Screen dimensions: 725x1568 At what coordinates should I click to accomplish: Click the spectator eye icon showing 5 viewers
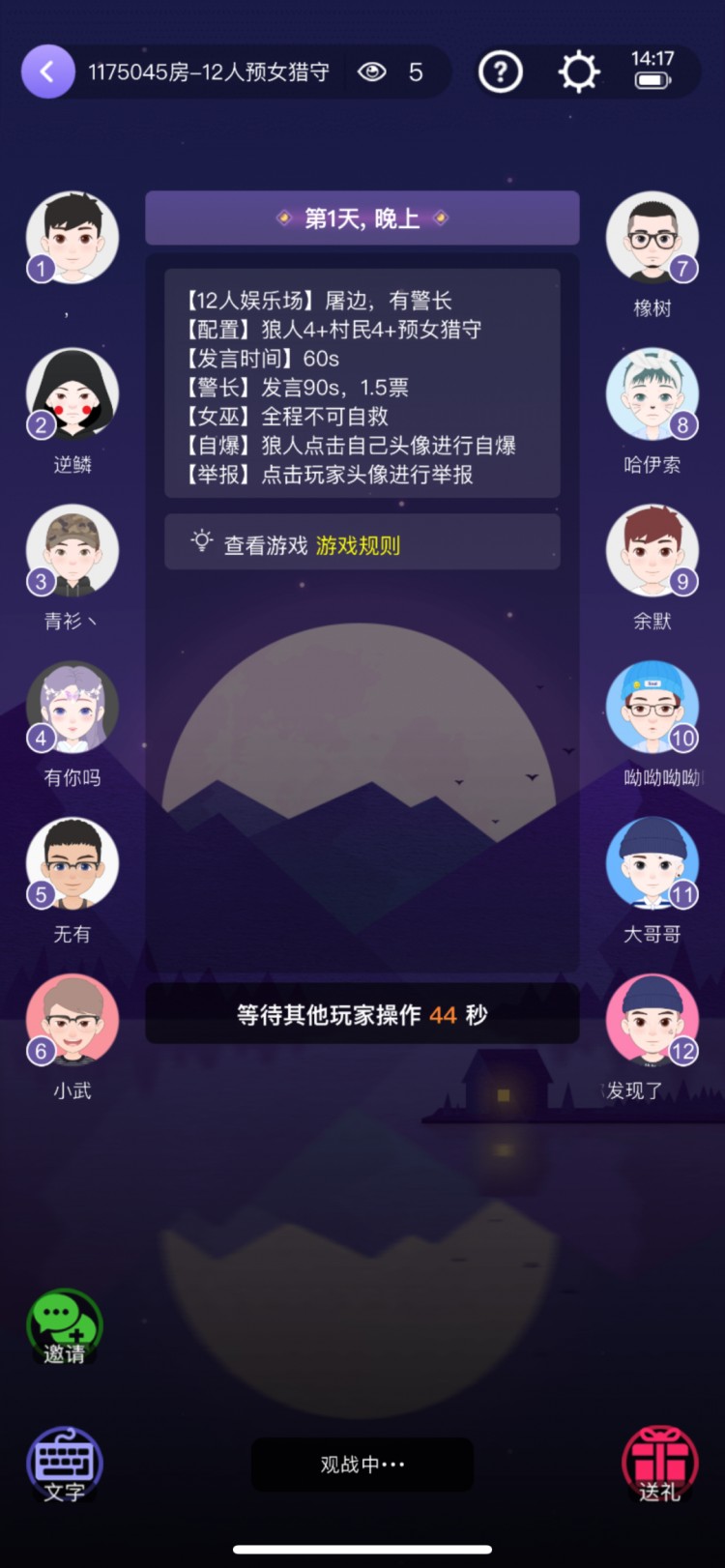[x=383, y=72]
